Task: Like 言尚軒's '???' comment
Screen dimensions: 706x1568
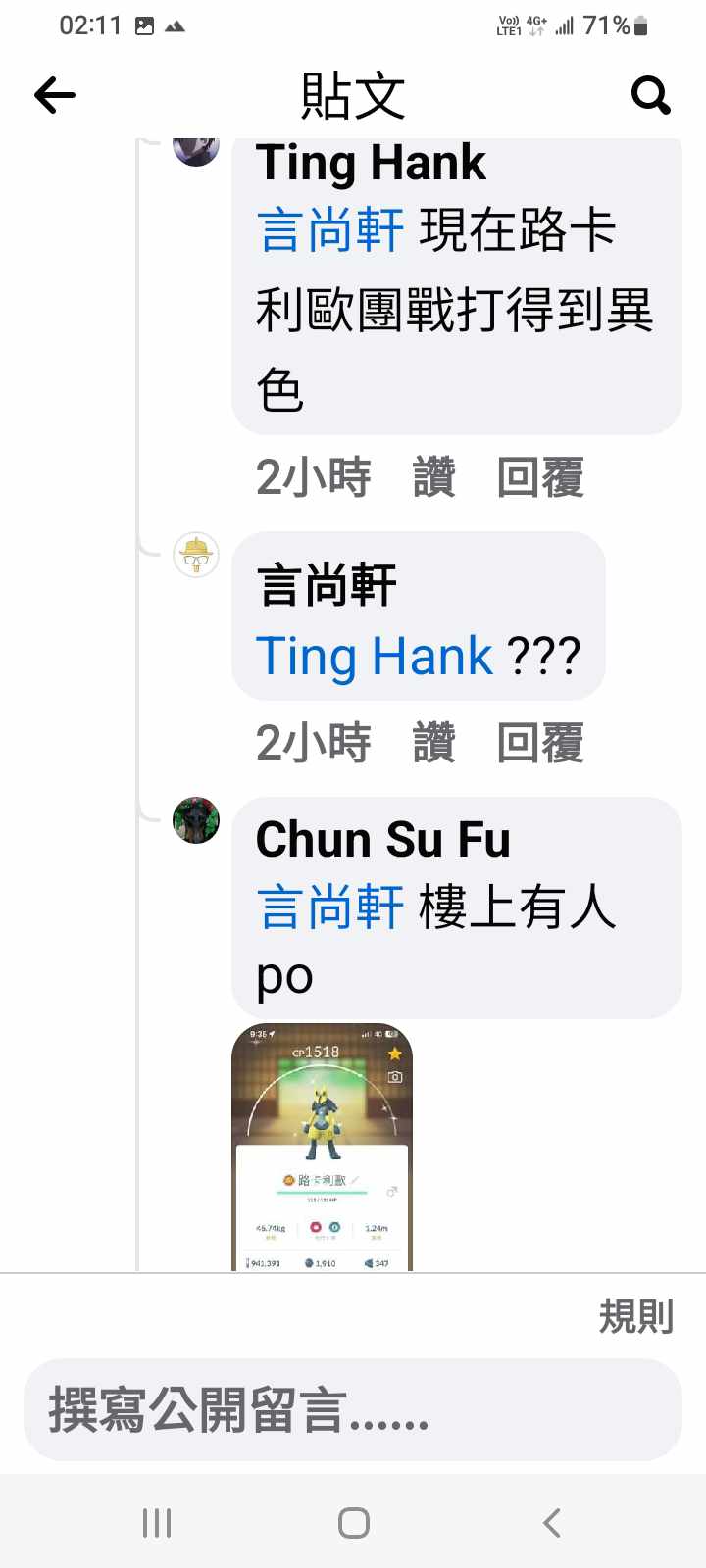Action: coord(433,743)
